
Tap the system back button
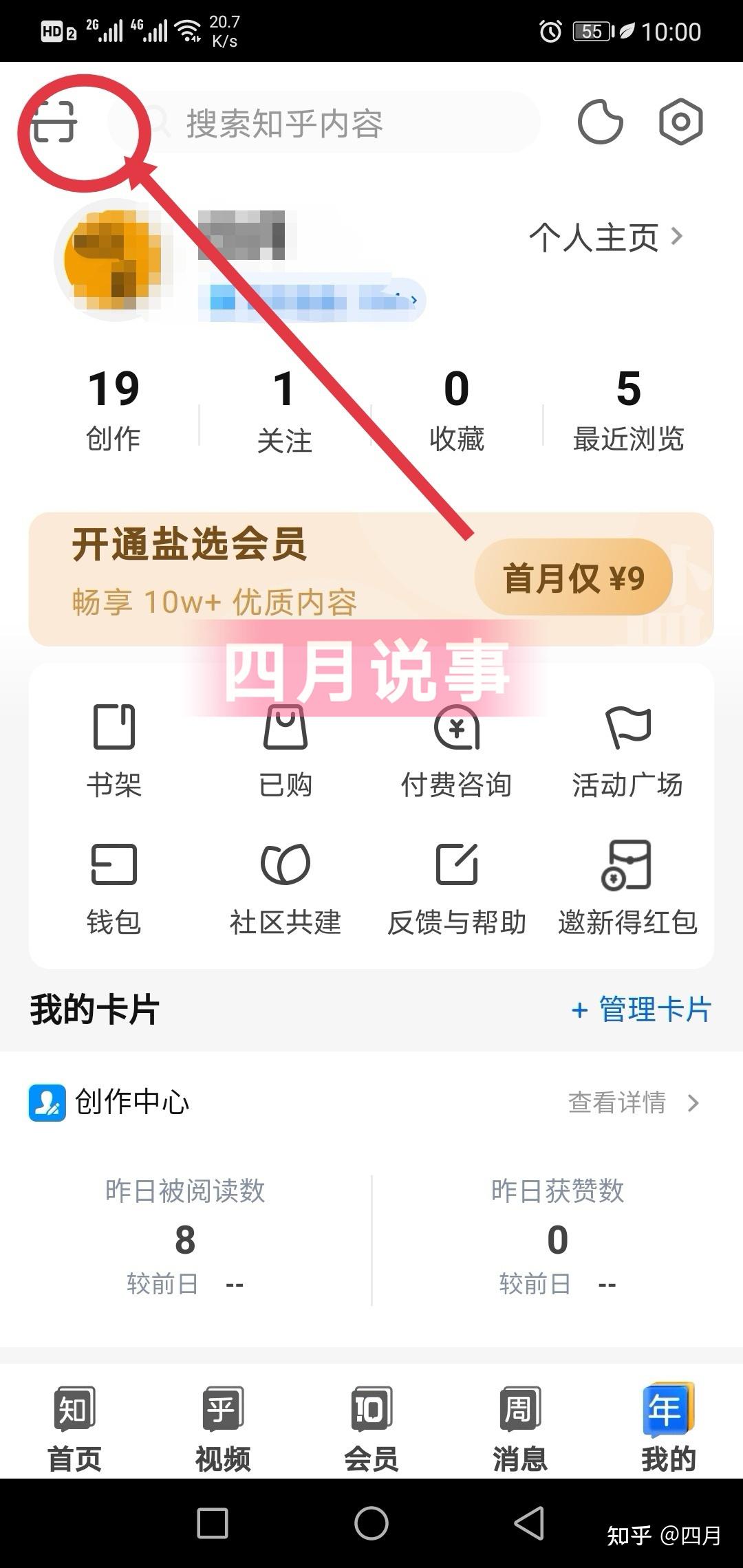530,1523
